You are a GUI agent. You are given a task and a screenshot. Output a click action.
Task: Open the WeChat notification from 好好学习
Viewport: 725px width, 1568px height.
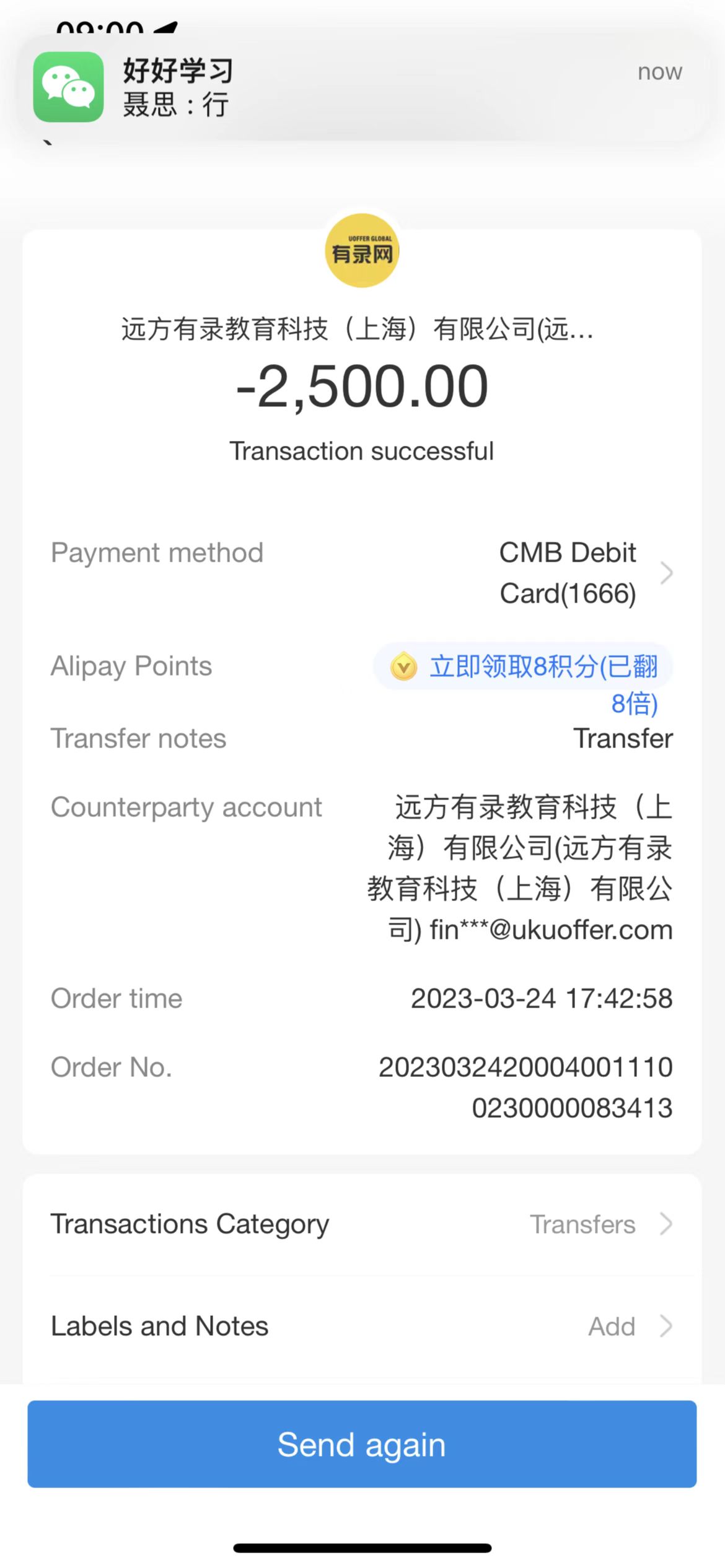(362, 87)
